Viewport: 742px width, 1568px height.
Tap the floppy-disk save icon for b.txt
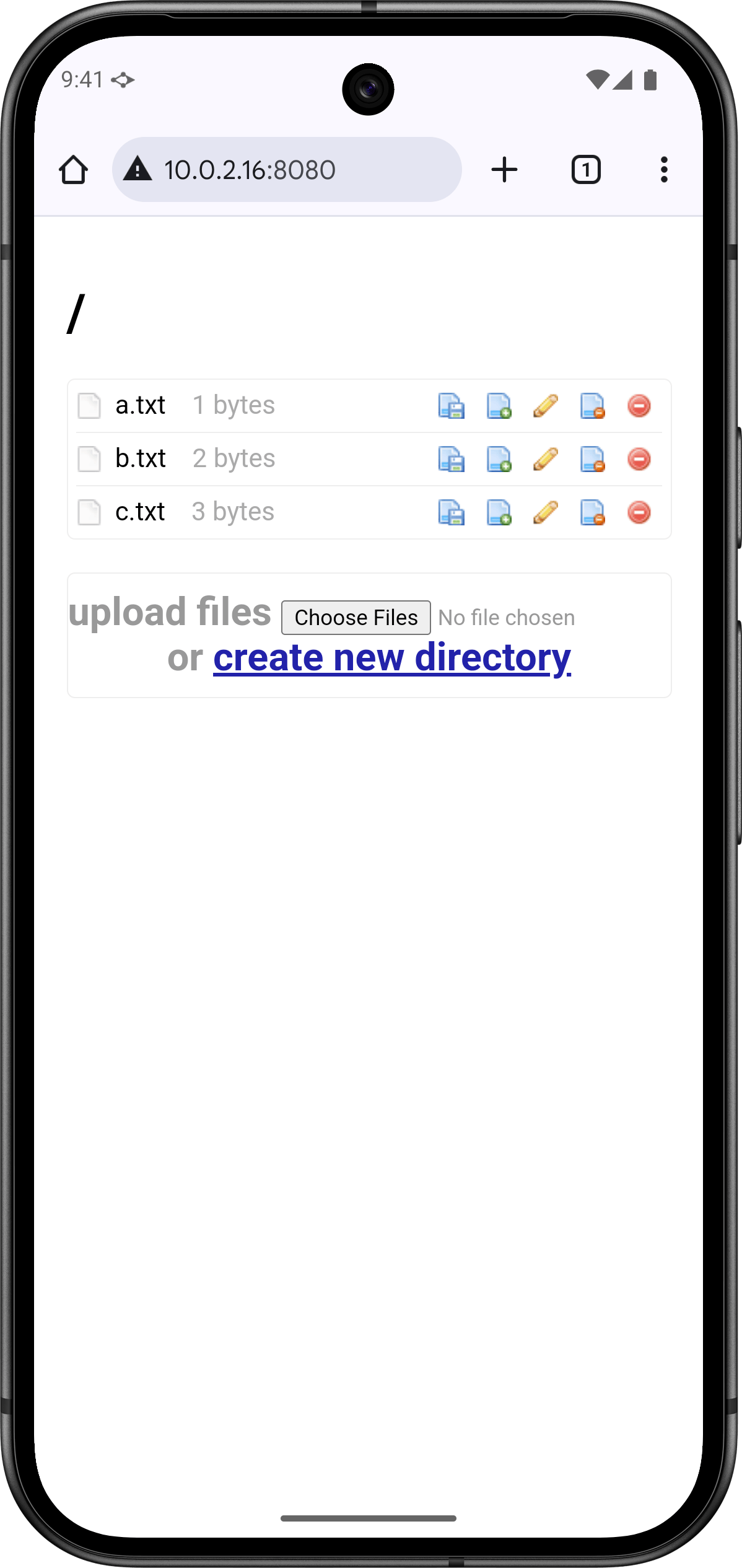[x=451, y=460]
